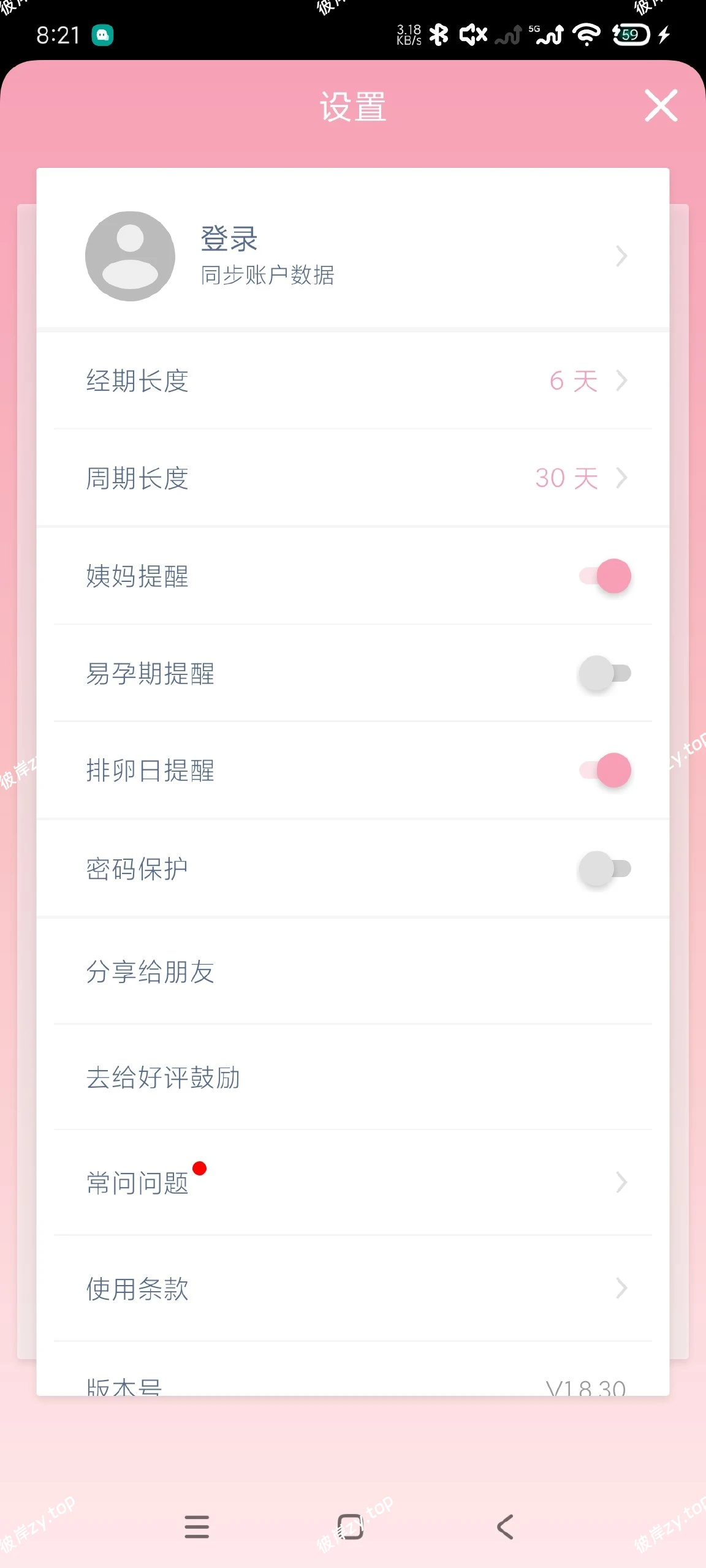Viewport: 706px width, 1568px height.
Task: Select 去给好评鼓励 to rate the app
Action: click(353, 1077)
